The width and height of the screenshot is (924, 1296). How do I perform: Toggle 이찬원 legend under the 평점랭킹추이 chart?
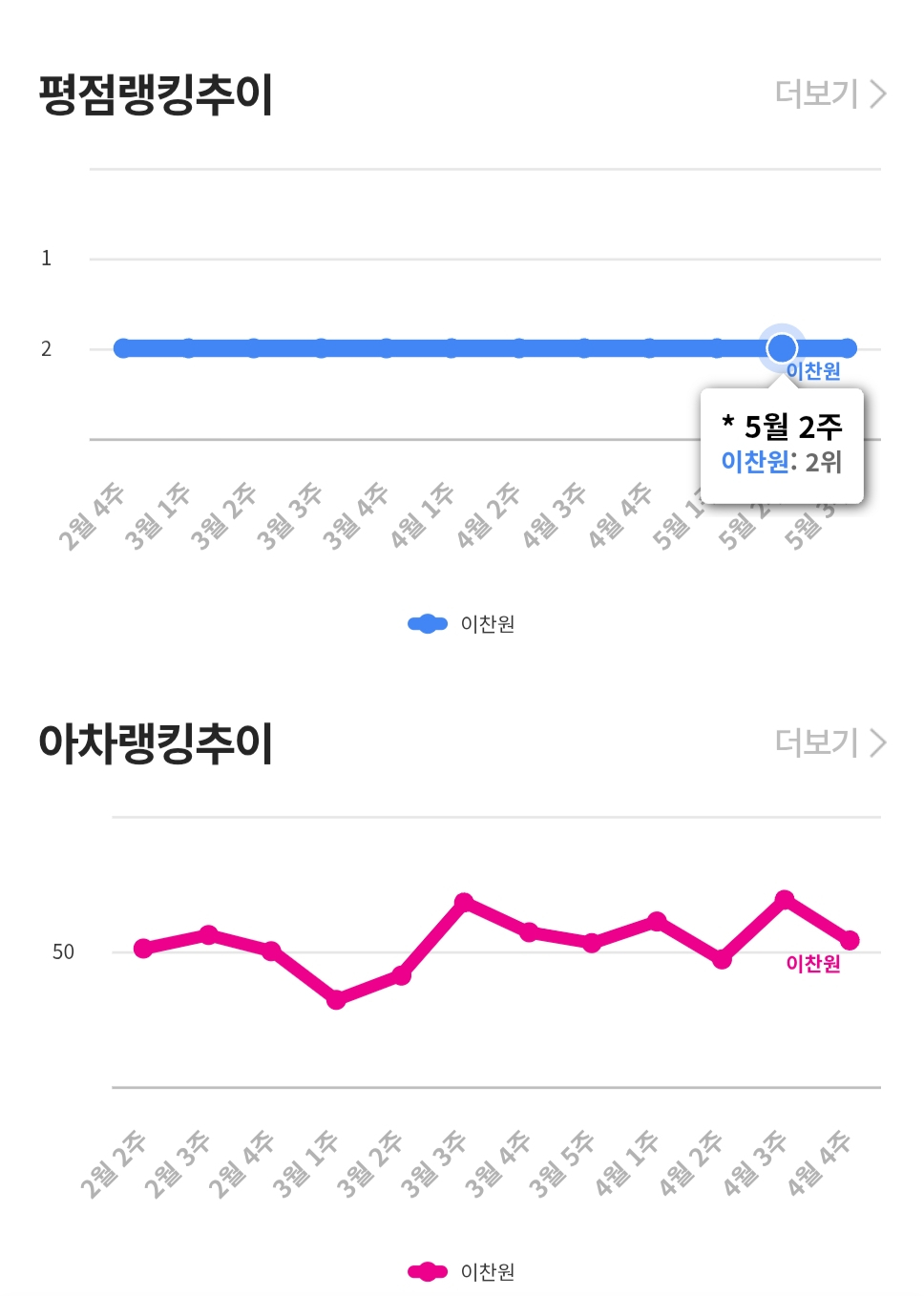[462, 624]
